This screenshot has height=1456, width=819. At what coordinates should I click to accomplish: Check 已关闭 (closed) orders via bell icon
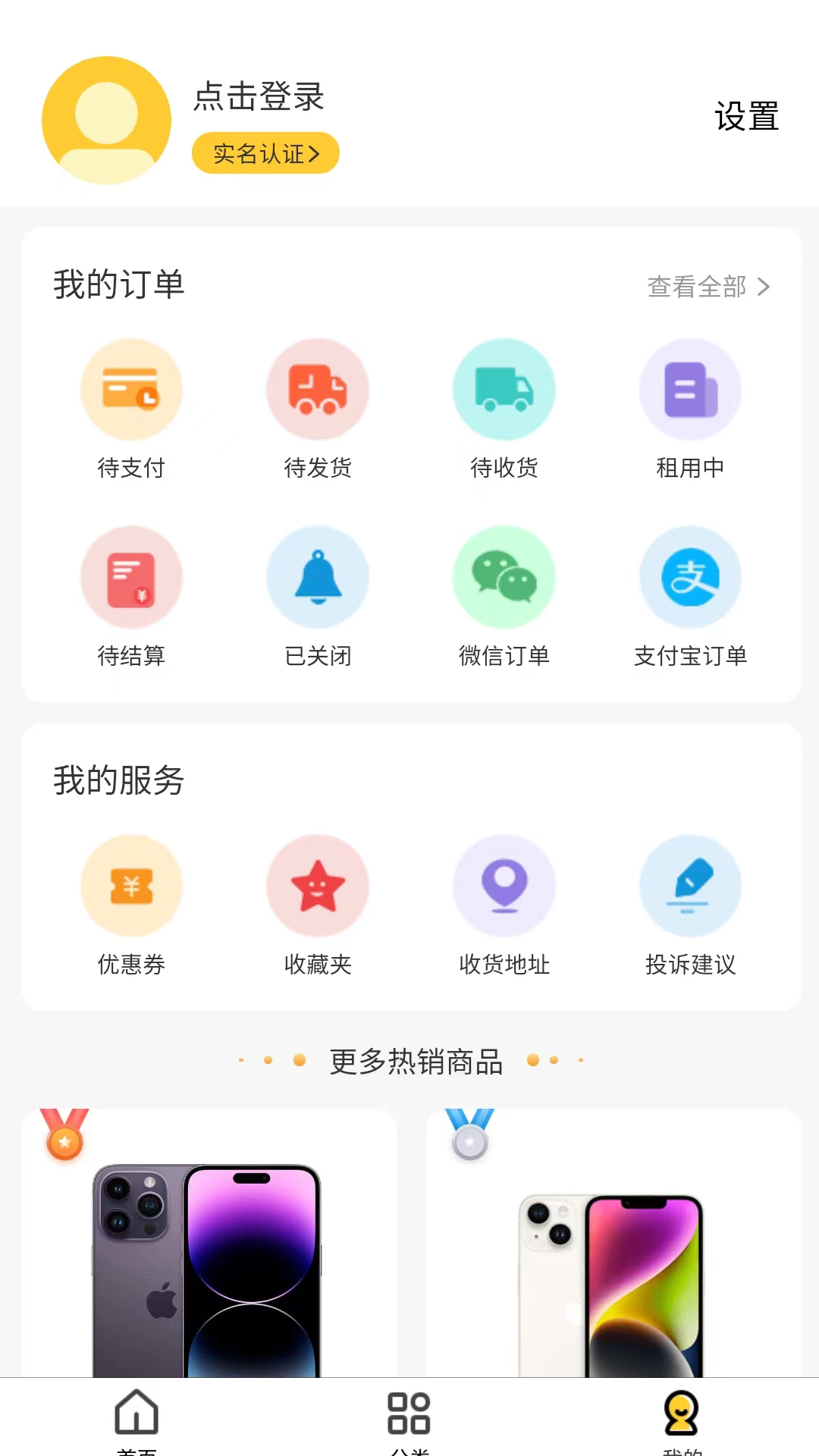318,577
